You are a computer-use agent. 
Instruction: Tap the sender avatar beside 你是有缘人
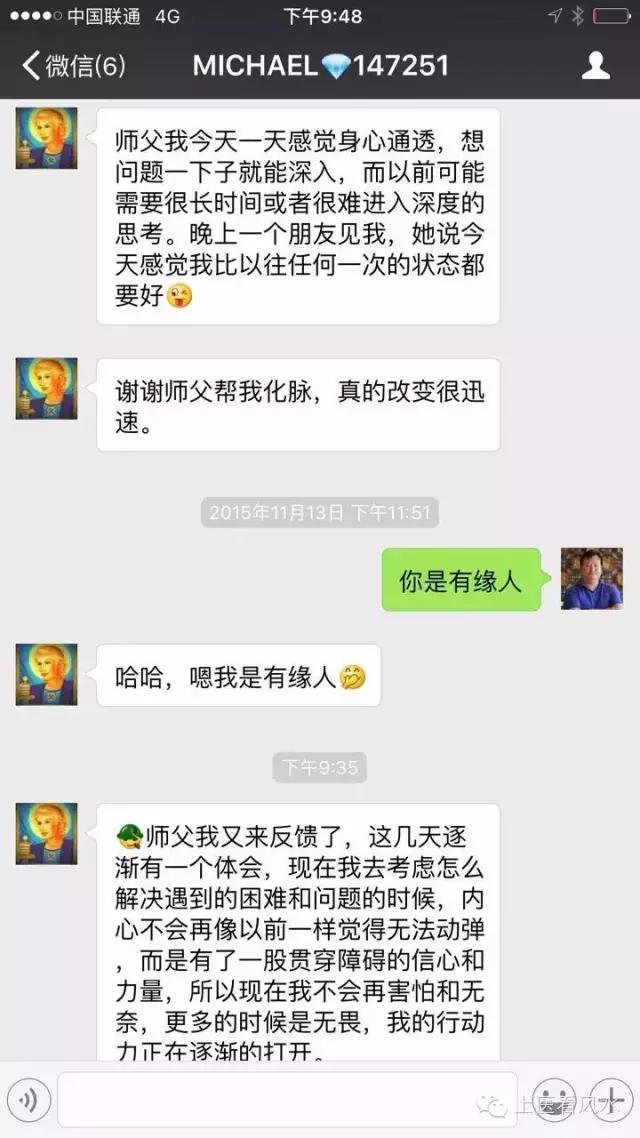point(591,579)
